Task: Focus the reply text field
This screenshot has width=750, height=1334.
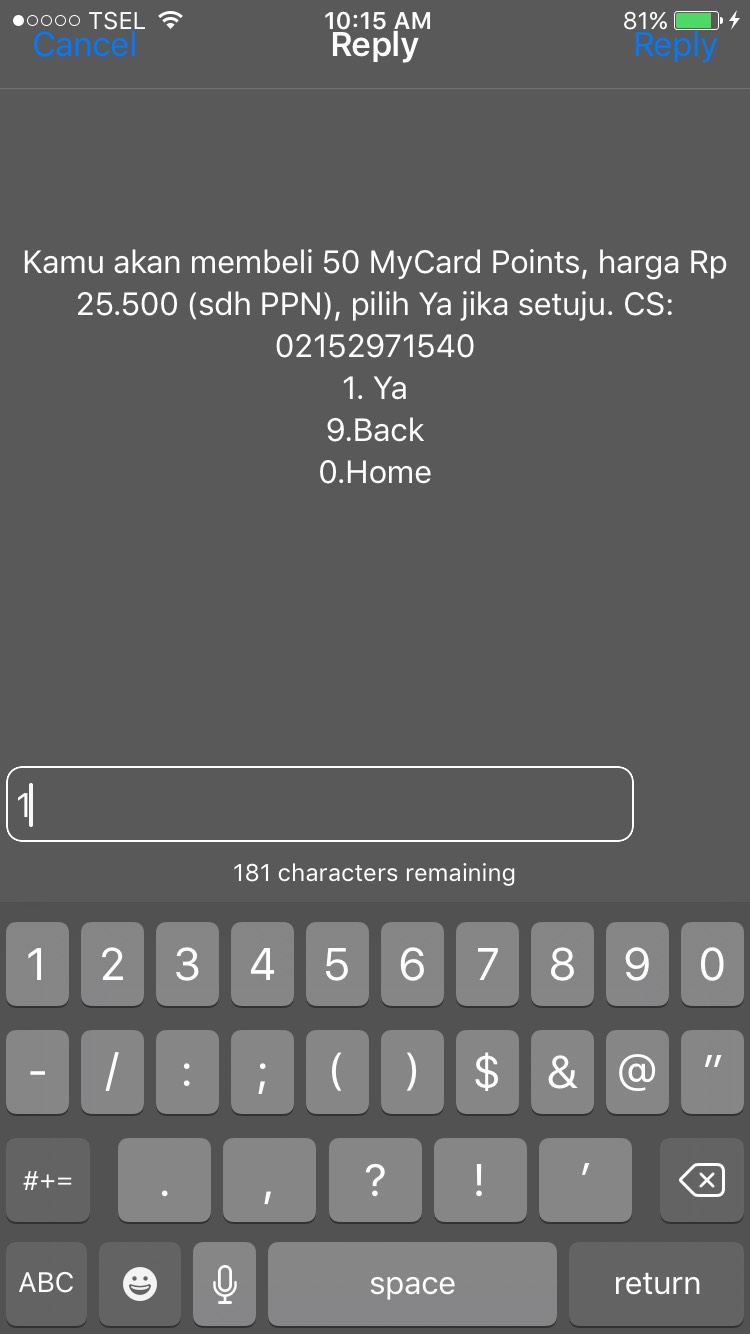Action: pos(320,804)
